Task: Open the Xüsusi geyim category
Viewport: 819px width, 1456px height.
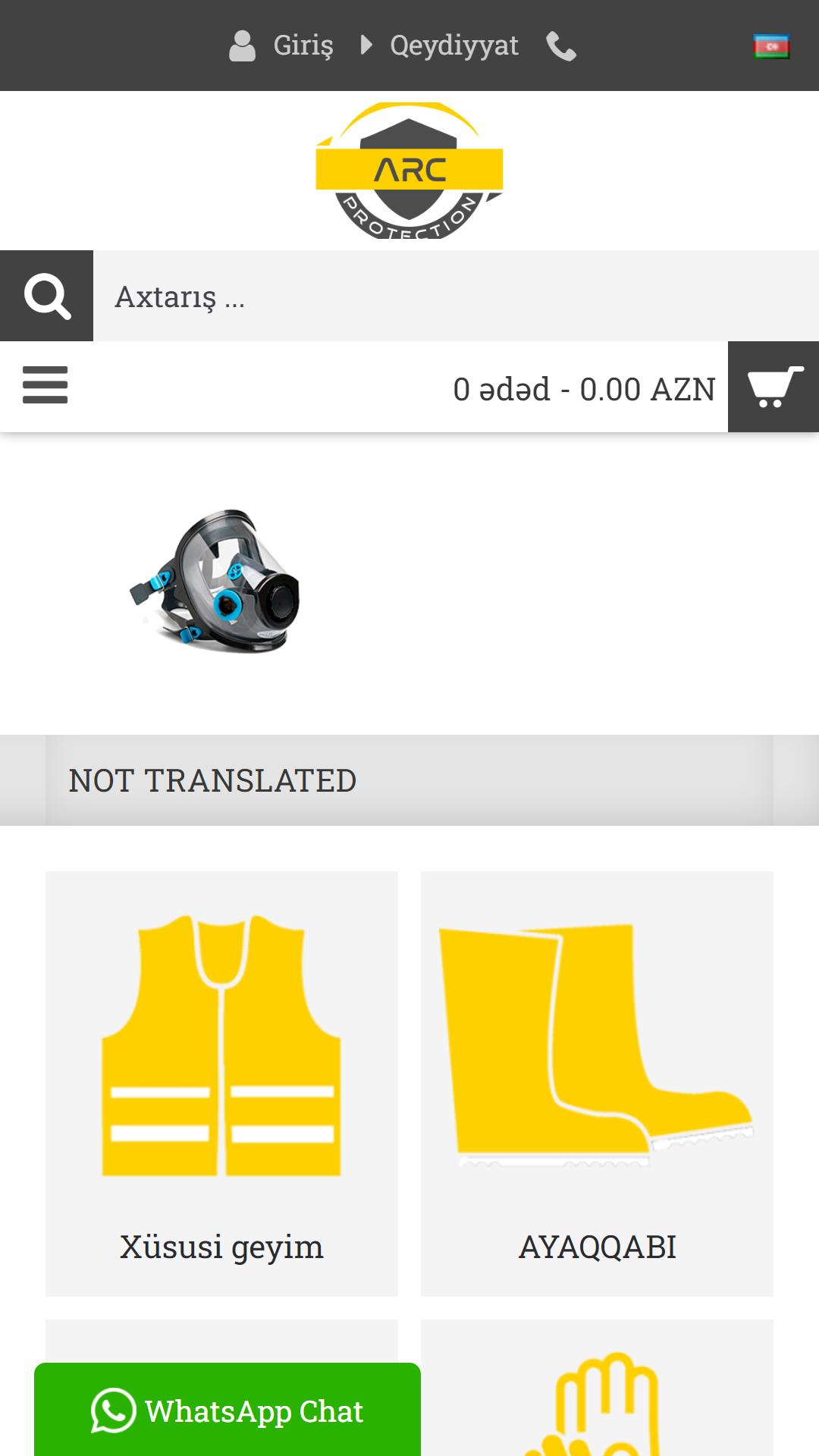Action: (x=221, y=1084)
